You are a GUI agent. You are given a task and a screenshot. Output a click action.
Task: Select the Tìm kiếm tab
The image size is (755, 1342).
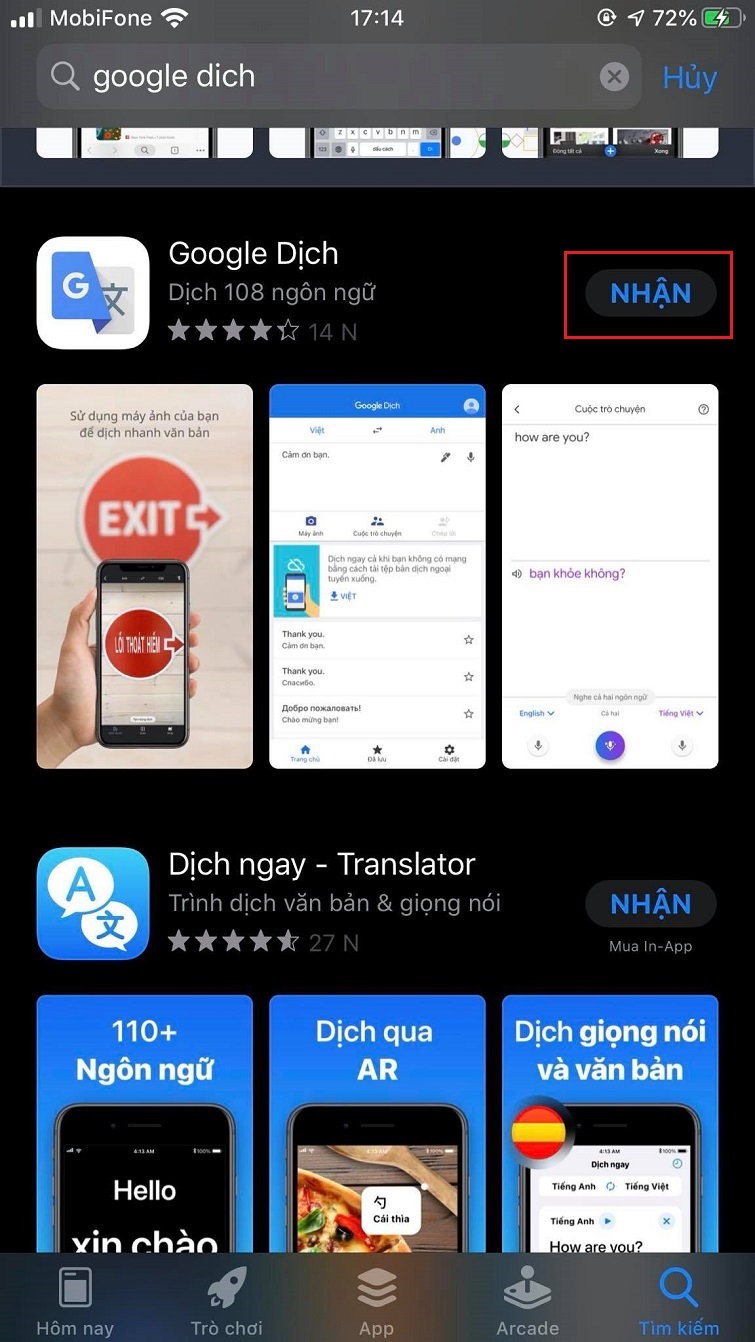(679, 1300)
